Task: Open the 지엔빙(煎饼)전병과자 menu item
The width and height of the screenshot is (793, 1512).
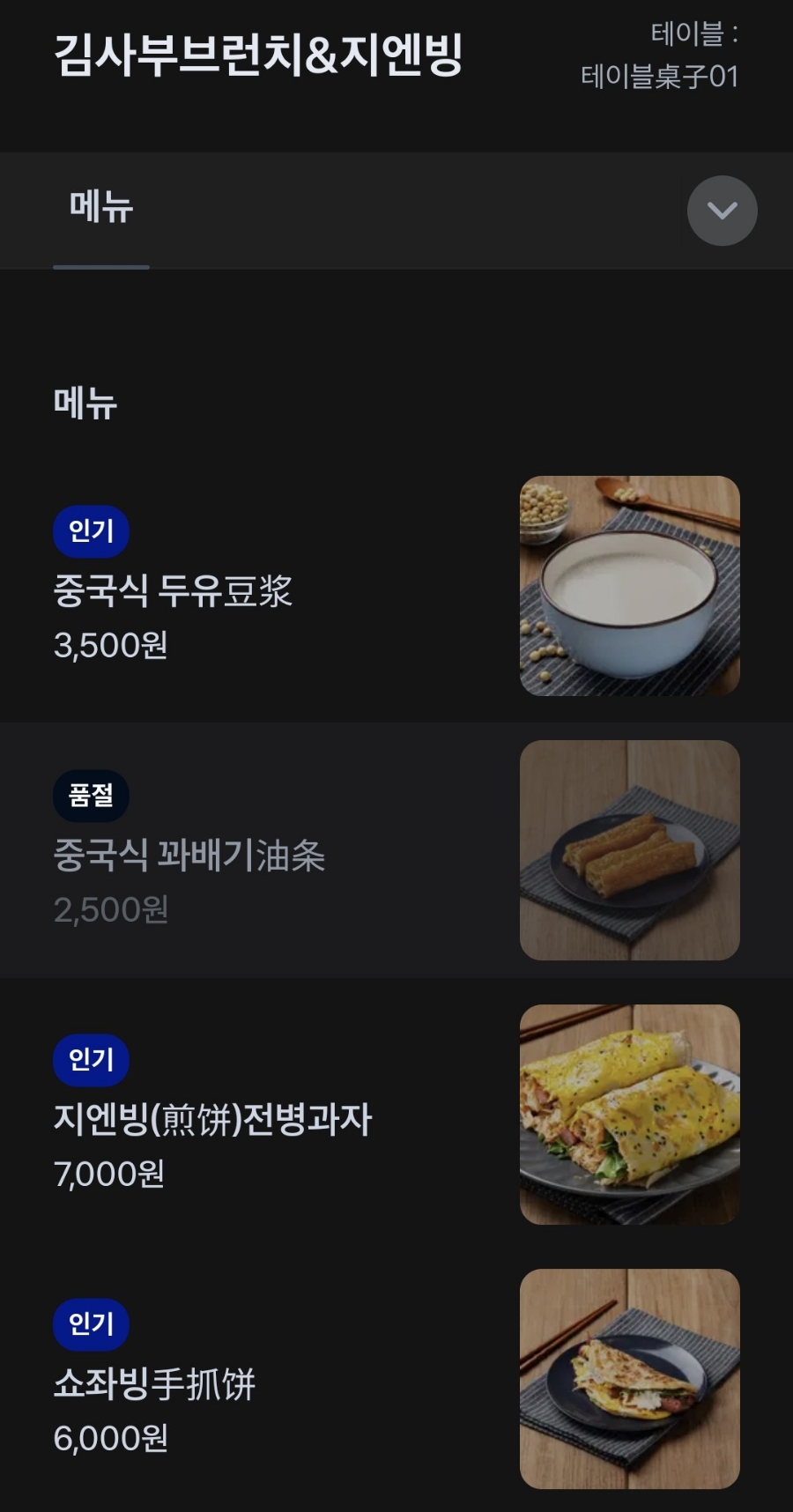Action: [213, 1119]
